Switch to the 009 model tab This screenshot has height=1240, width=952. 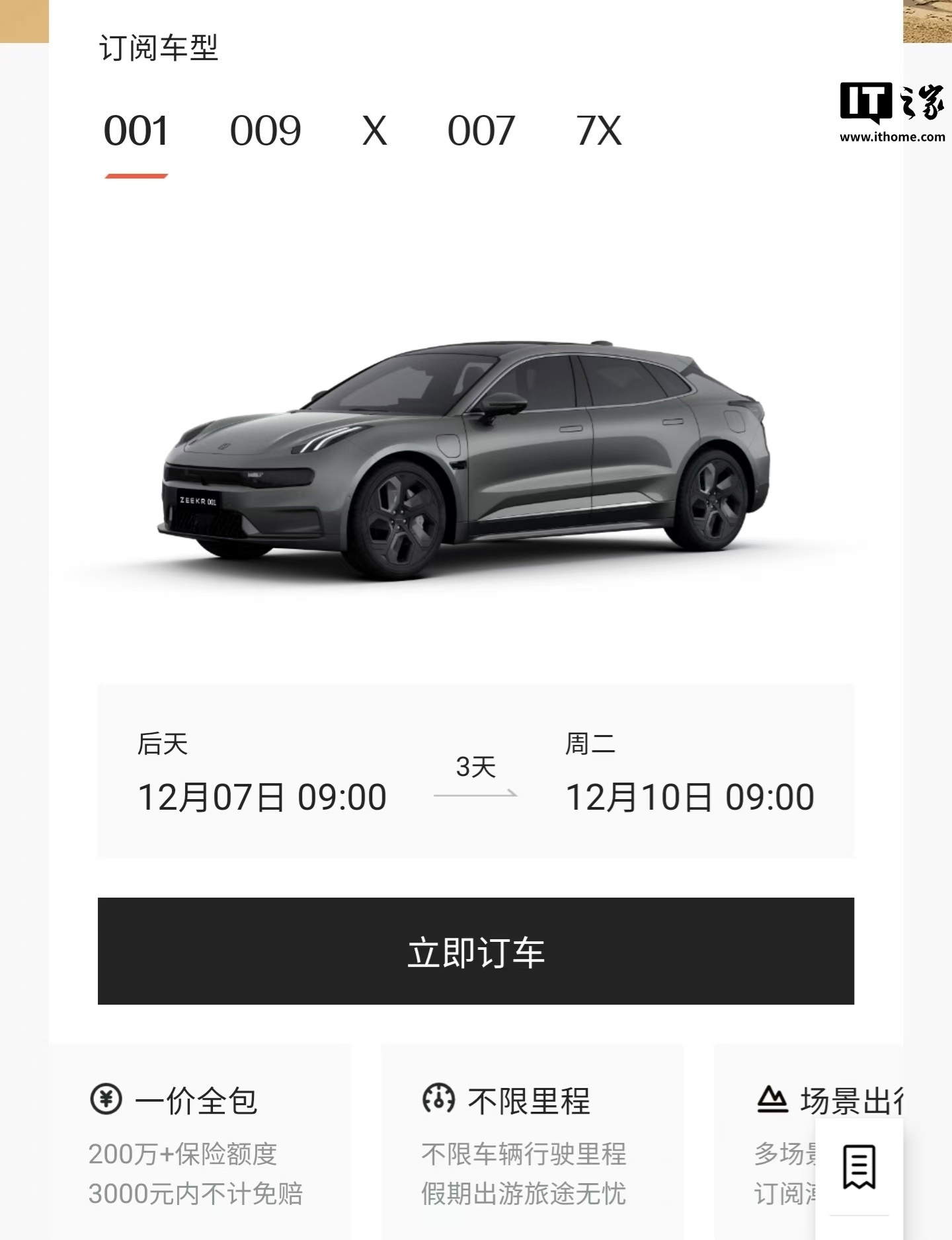pos(265,131)
